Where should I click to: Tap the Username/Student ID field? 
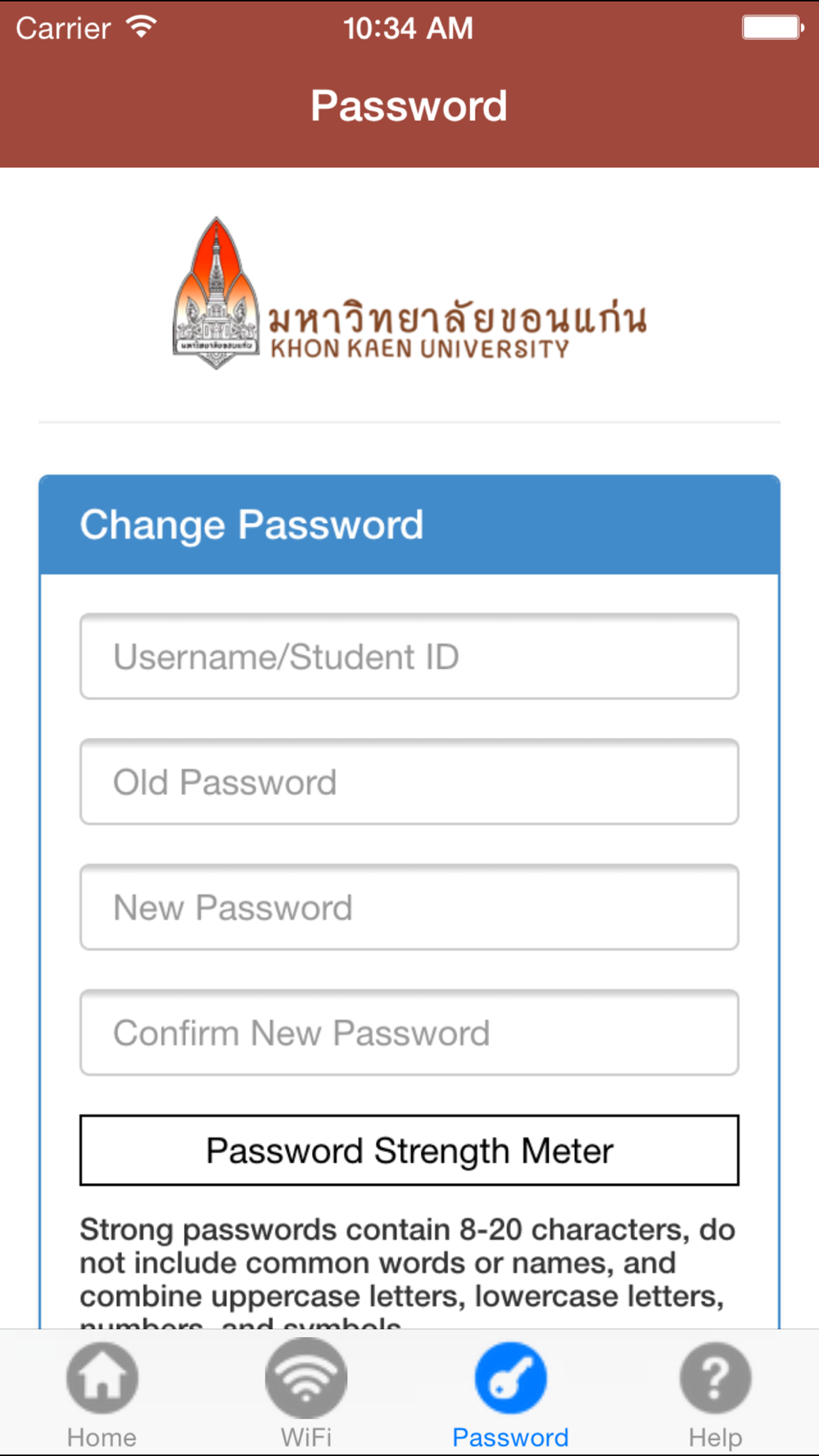pyautogui.click(x=409, y=657)
